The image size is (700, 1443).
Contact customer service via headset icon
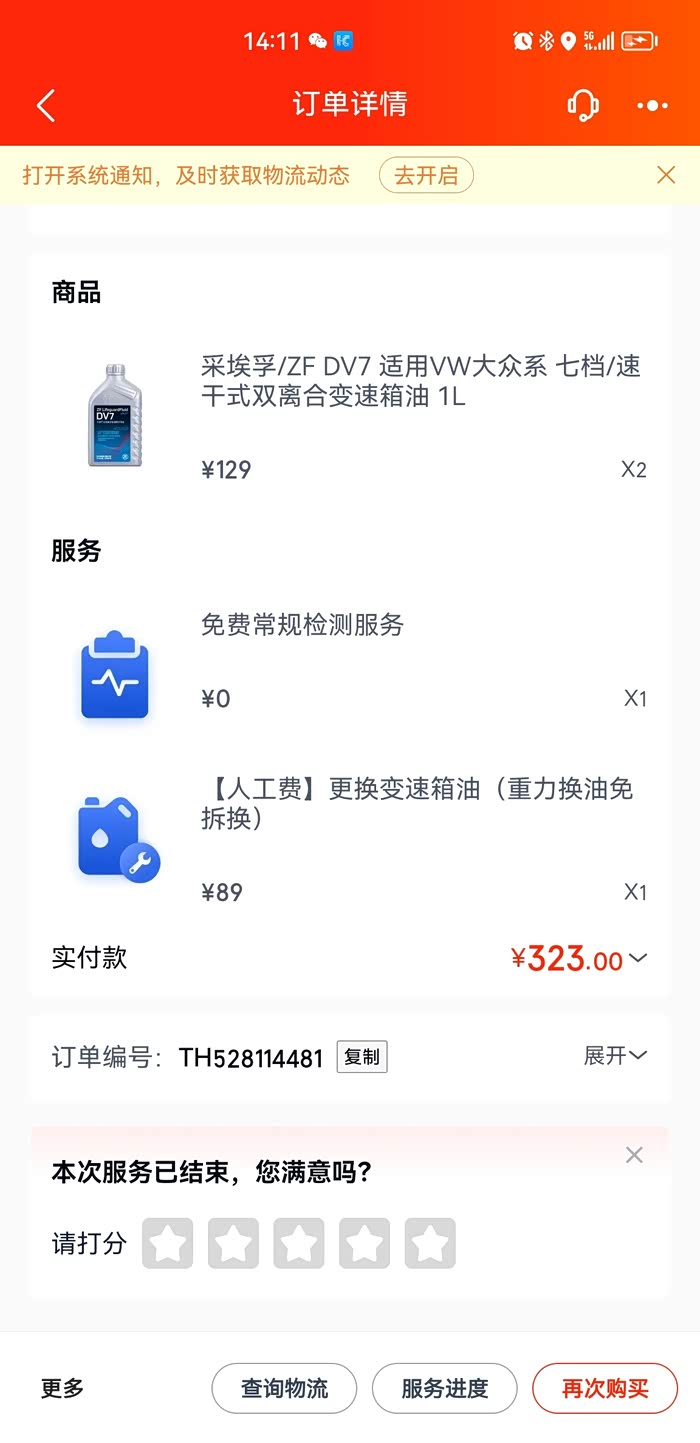pos(583,105)
